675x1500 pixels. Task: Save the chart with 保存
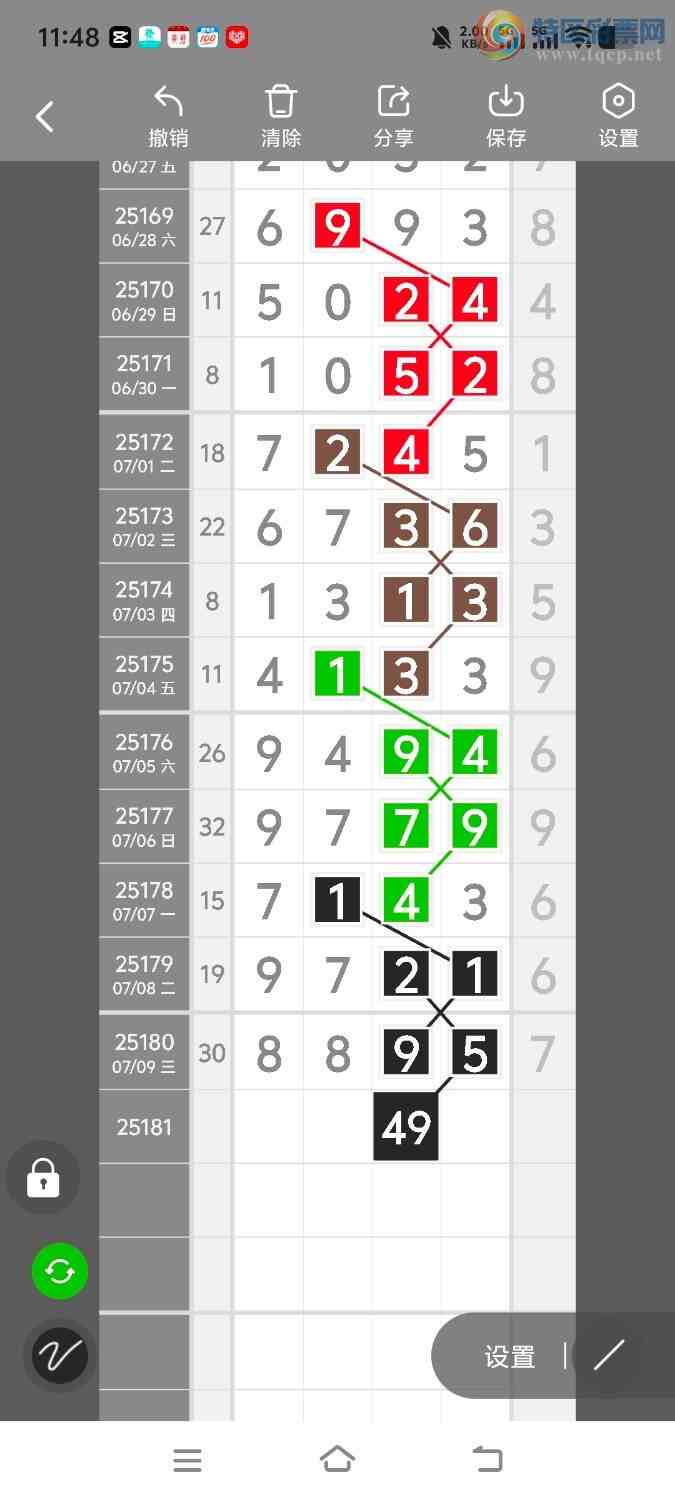coord(506,116)
